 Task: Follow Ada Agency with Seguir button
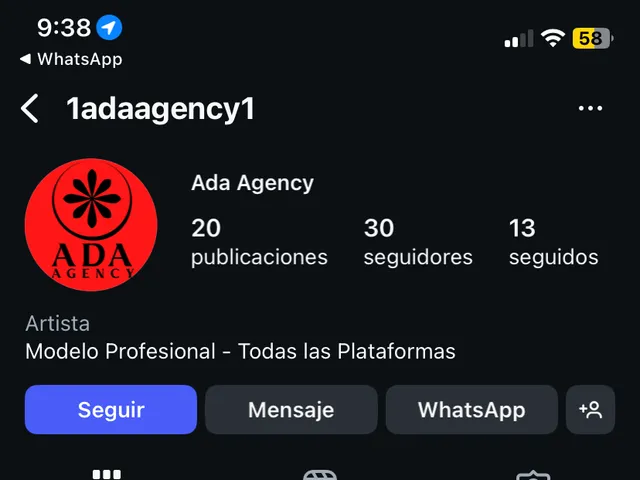pyautogui.click(x=111, y=410)
